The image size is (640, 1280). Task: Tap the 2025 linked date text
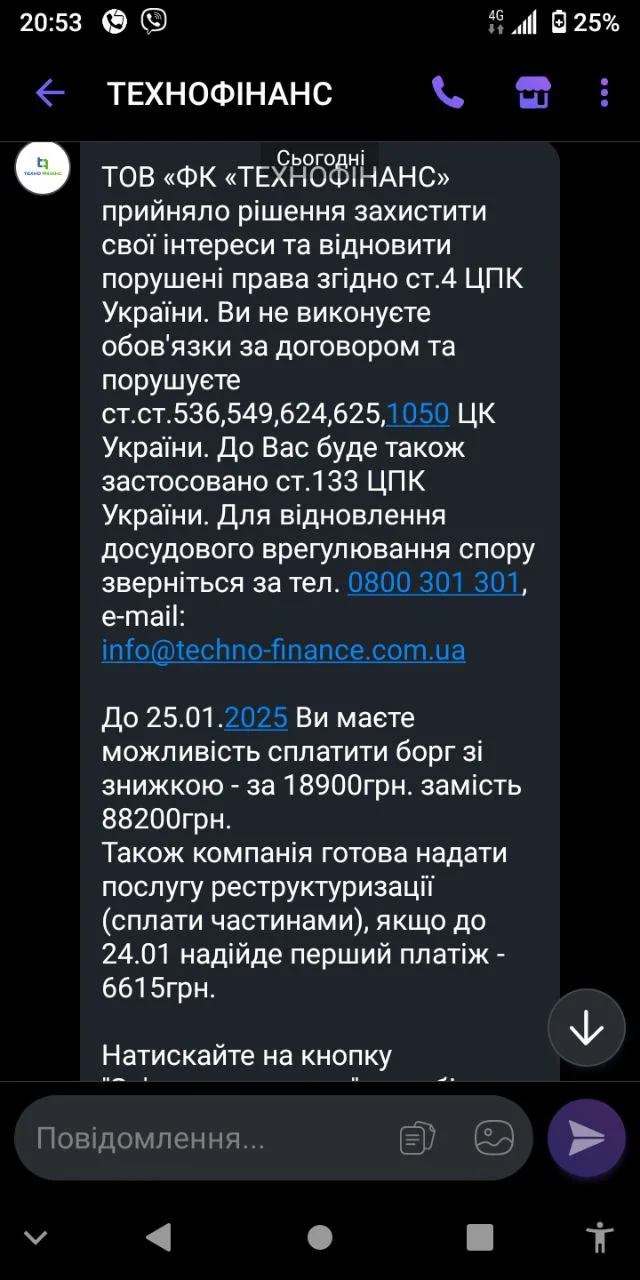coord(256,717)
